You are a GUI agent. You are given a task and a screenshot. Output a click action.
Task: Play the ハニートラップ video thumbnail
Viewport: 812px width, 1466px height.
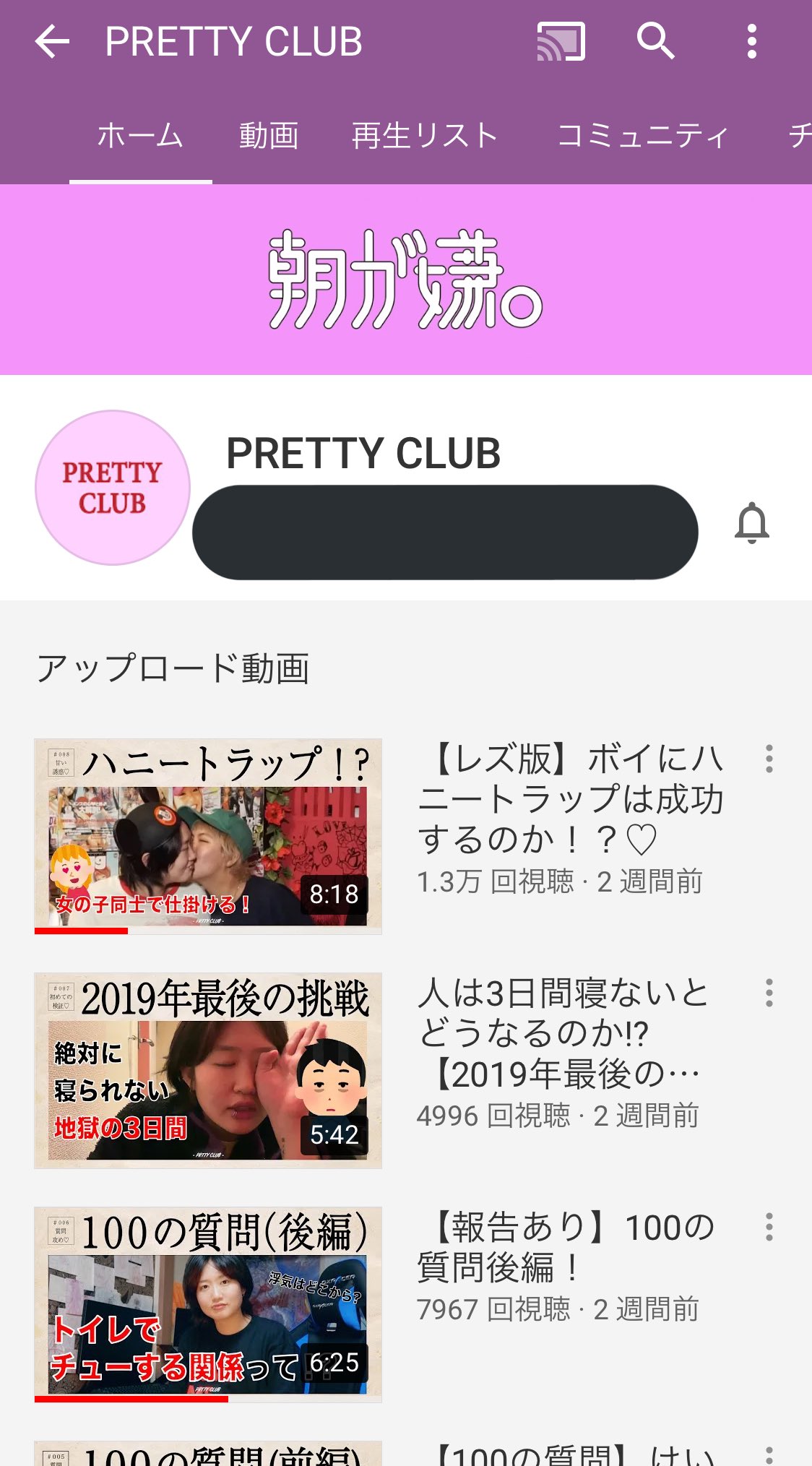pos(208,836)
